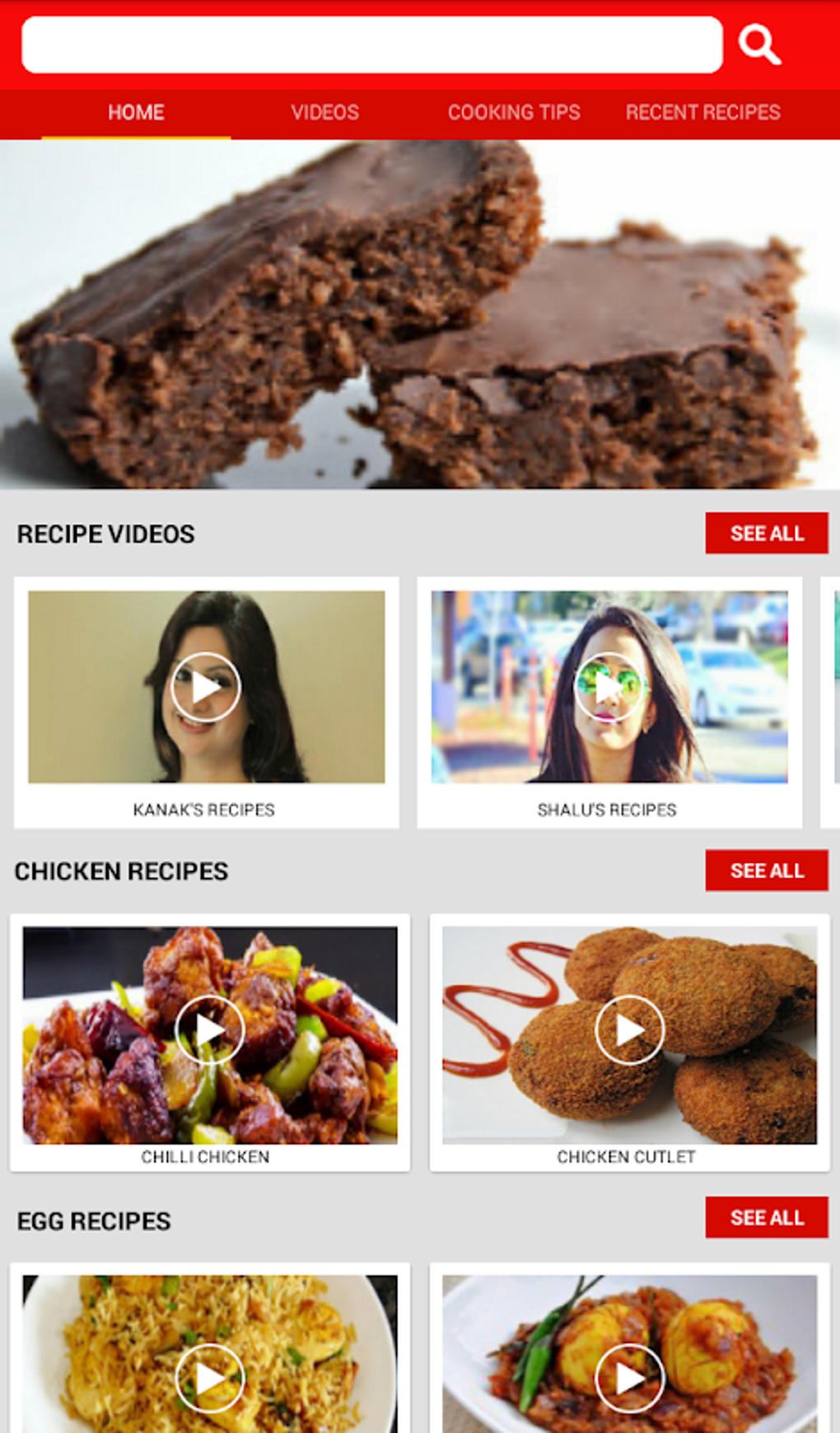Open the chocolate brownie banner

point(420,315)
